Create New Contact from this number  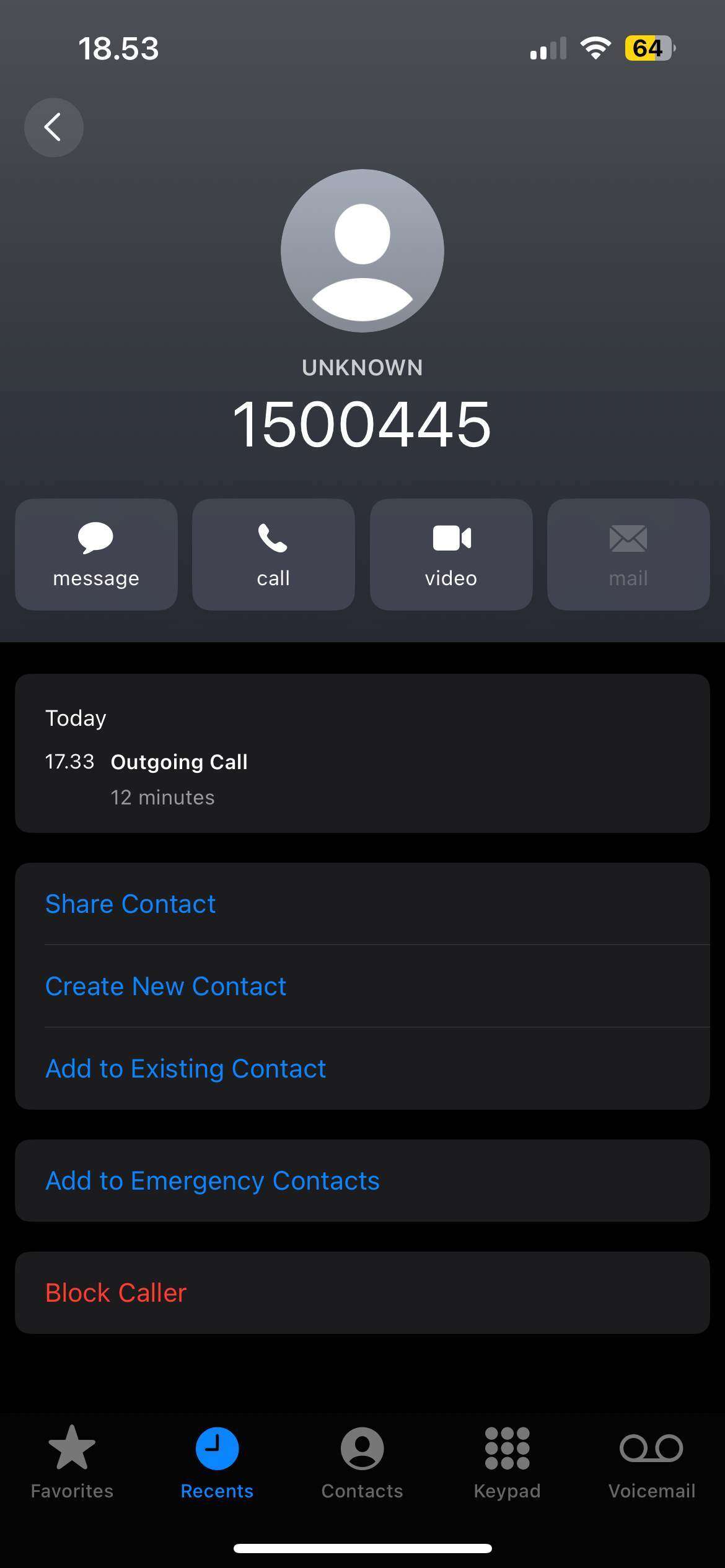[x=166, y=987]
